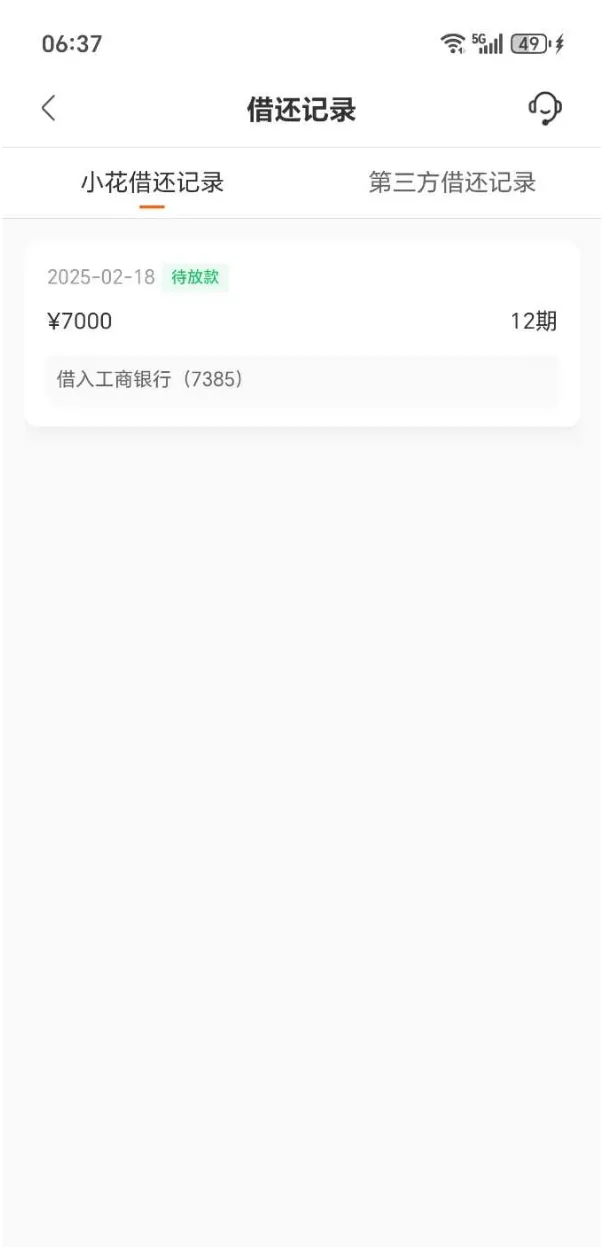
Task: Open the ¥7000 loan record from 2025-02-18
Action: [302, 333]
